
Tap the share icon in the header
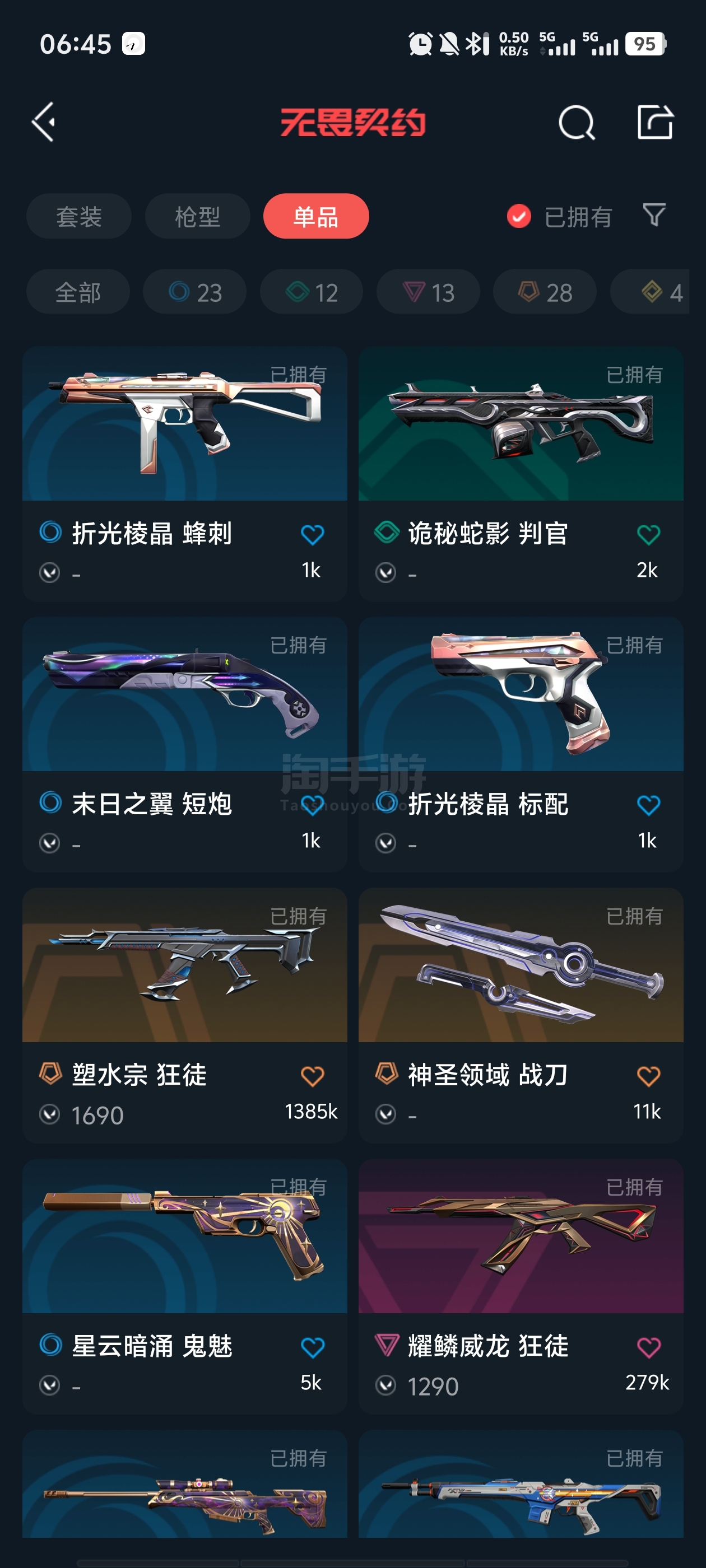(x=655, y=122)
